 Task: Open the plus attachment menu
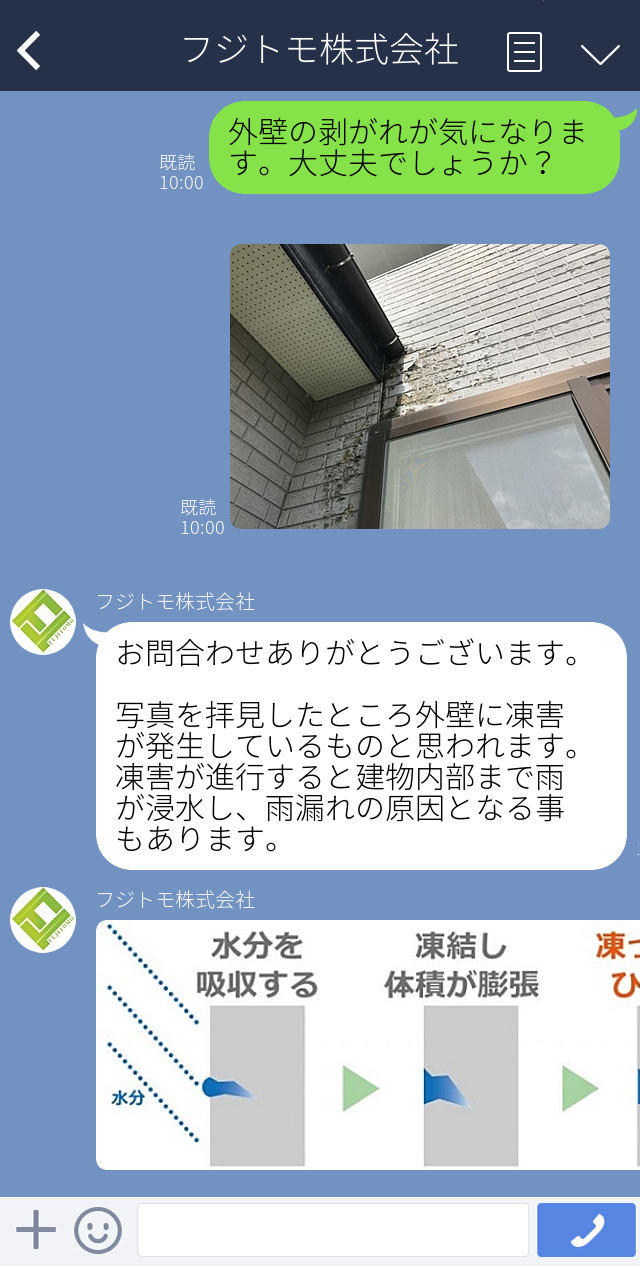click(x=36, y=1229)
